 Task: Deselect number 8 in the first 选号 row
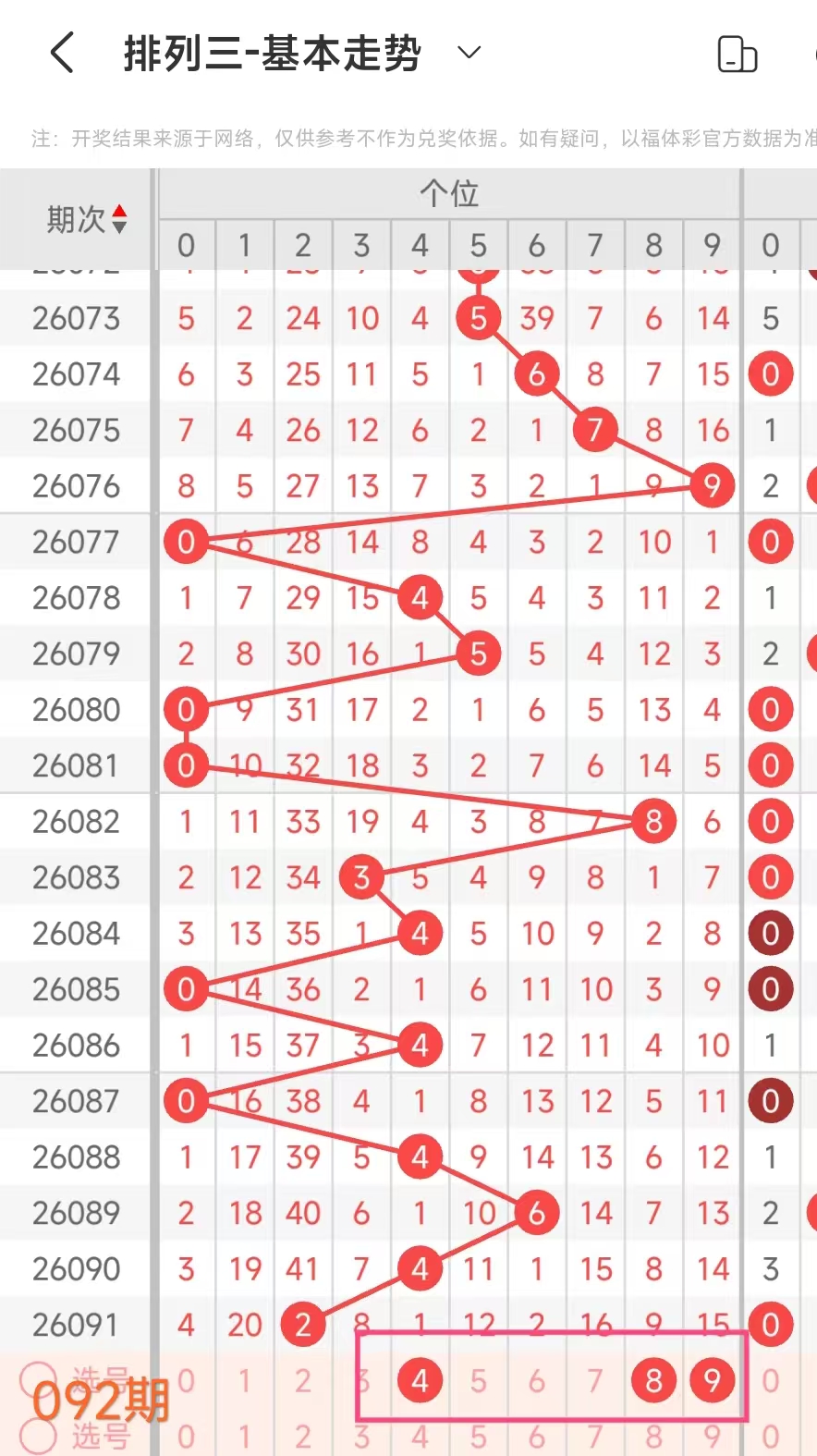click(x=653, y=1380)
